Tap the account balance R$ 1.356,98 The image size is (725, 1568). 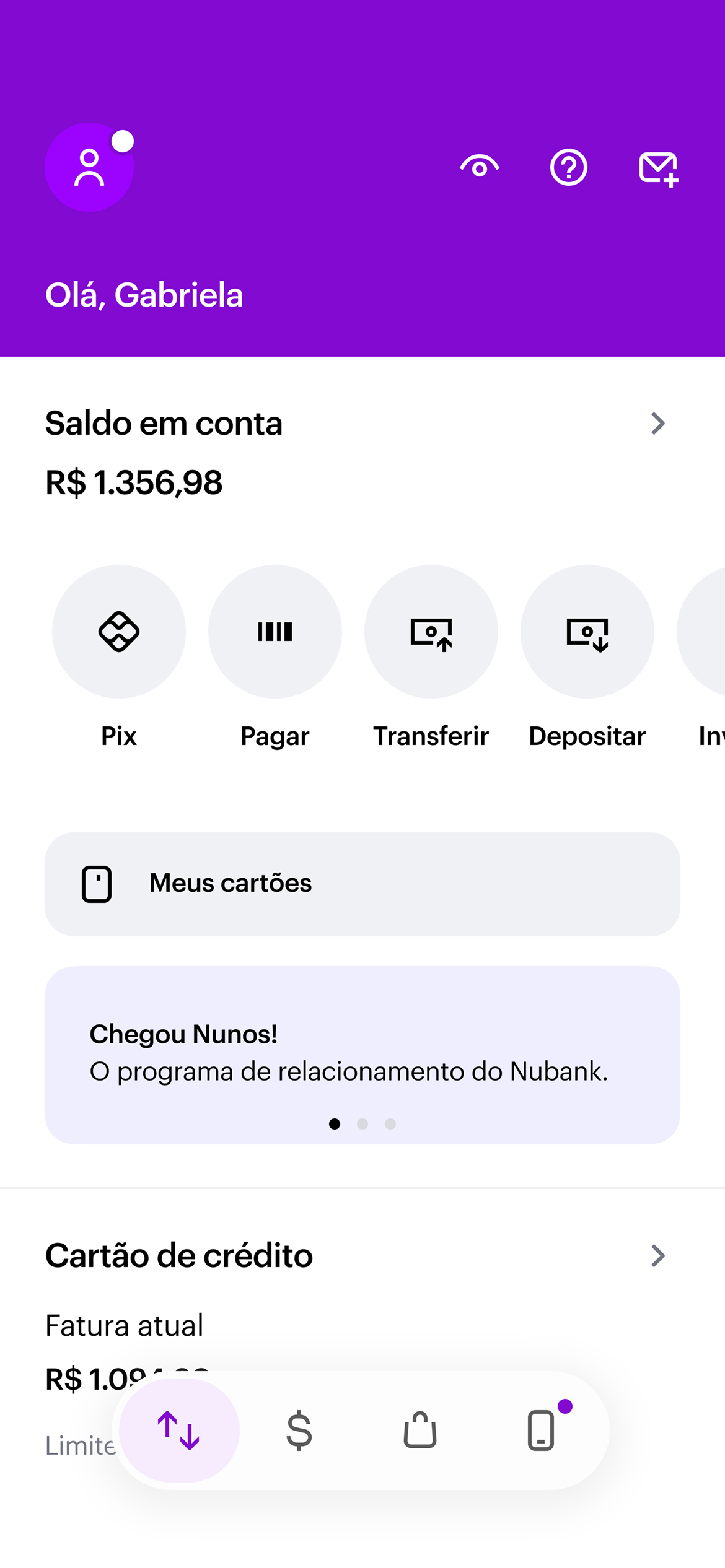coord(134,483)
